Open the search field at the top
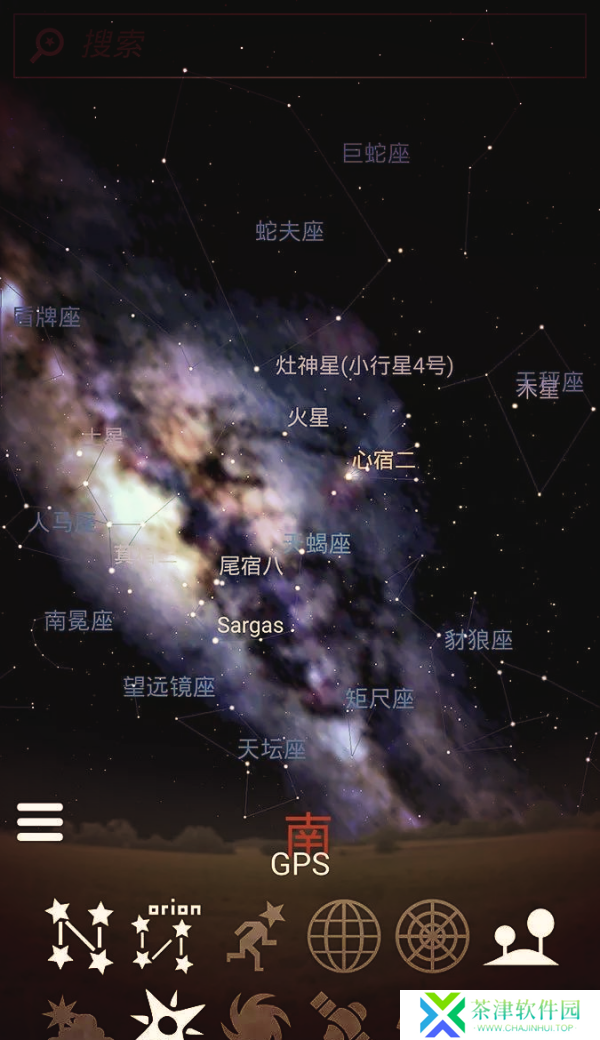 click(300, 45)
